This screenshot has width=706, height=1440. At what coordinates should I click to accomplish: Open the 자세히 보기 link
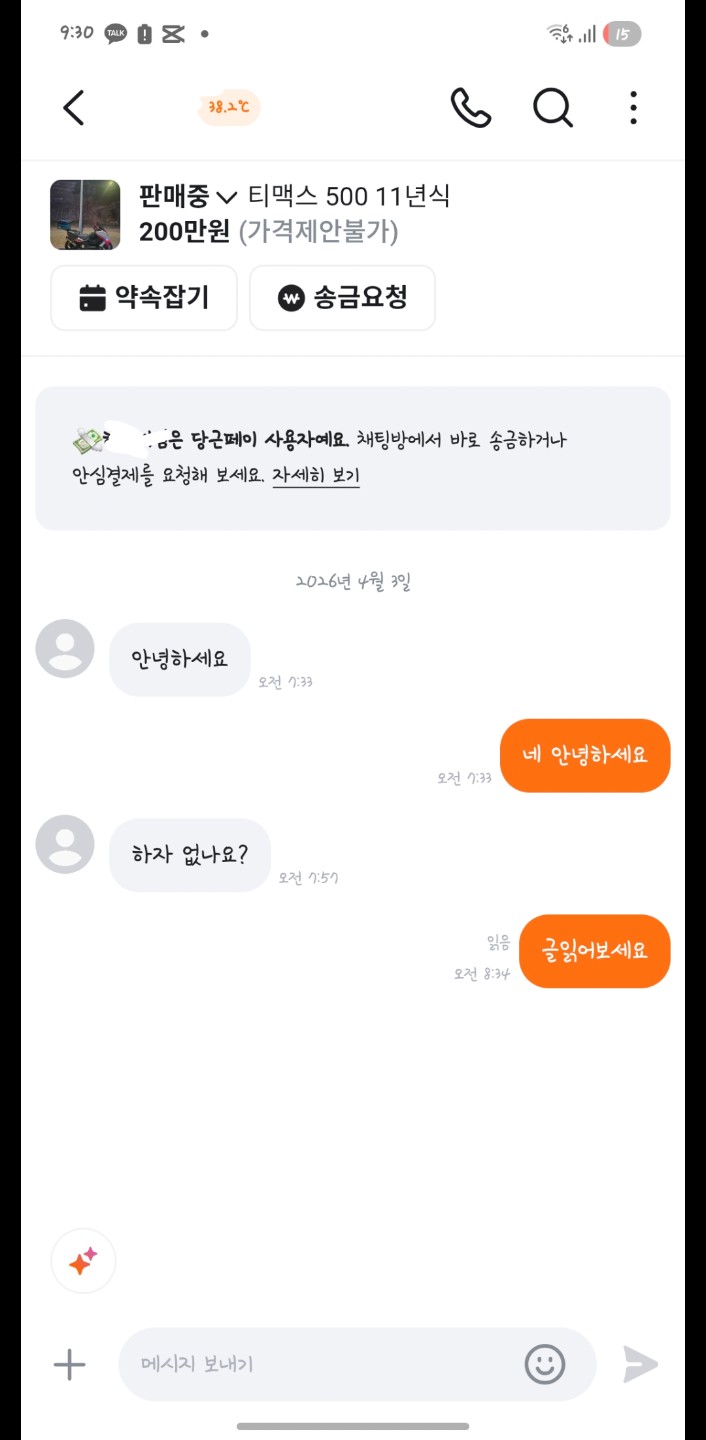pyautogui.click(x=315, y=475)
